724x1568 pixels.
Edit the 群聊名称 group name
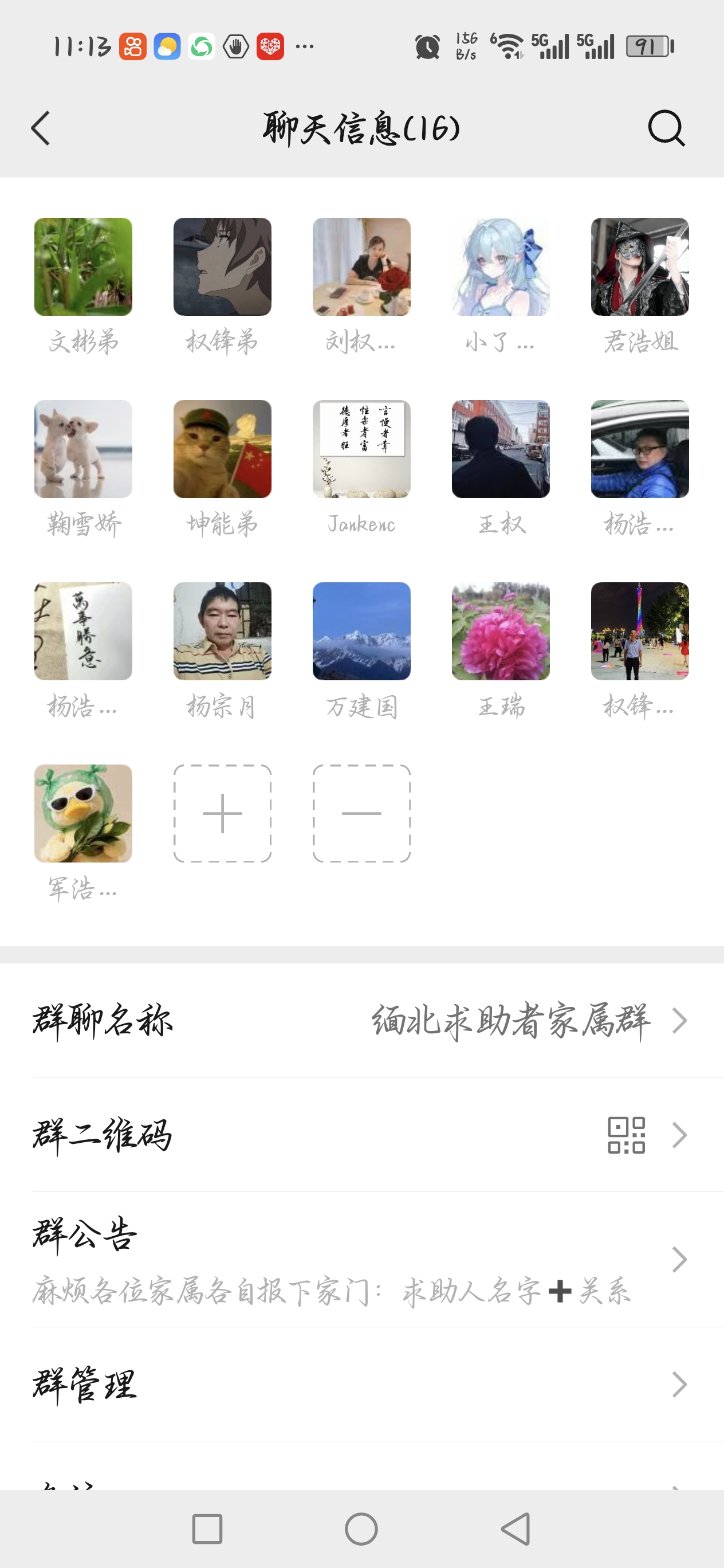(x=362, y=1020)
